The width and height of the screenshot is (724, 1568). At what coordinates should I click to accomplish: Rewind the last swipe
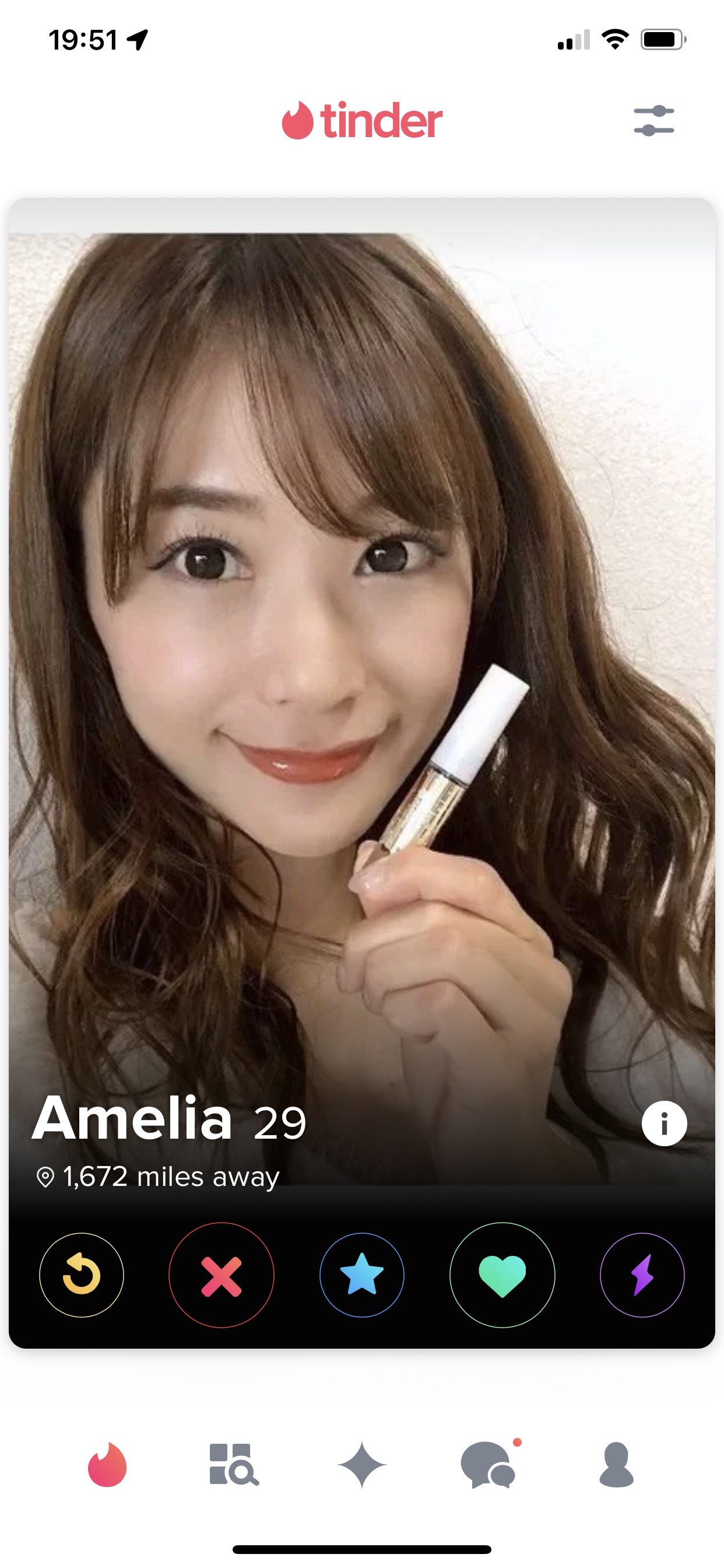coord(82,1275)
